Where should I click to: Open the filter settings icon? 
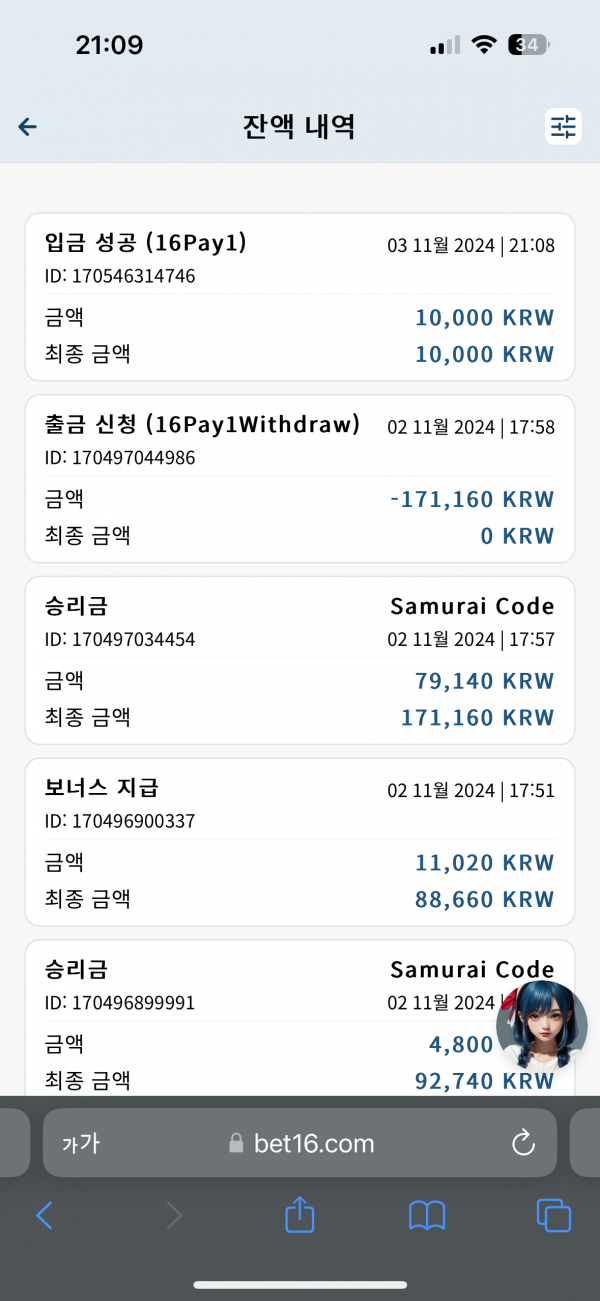563,127
